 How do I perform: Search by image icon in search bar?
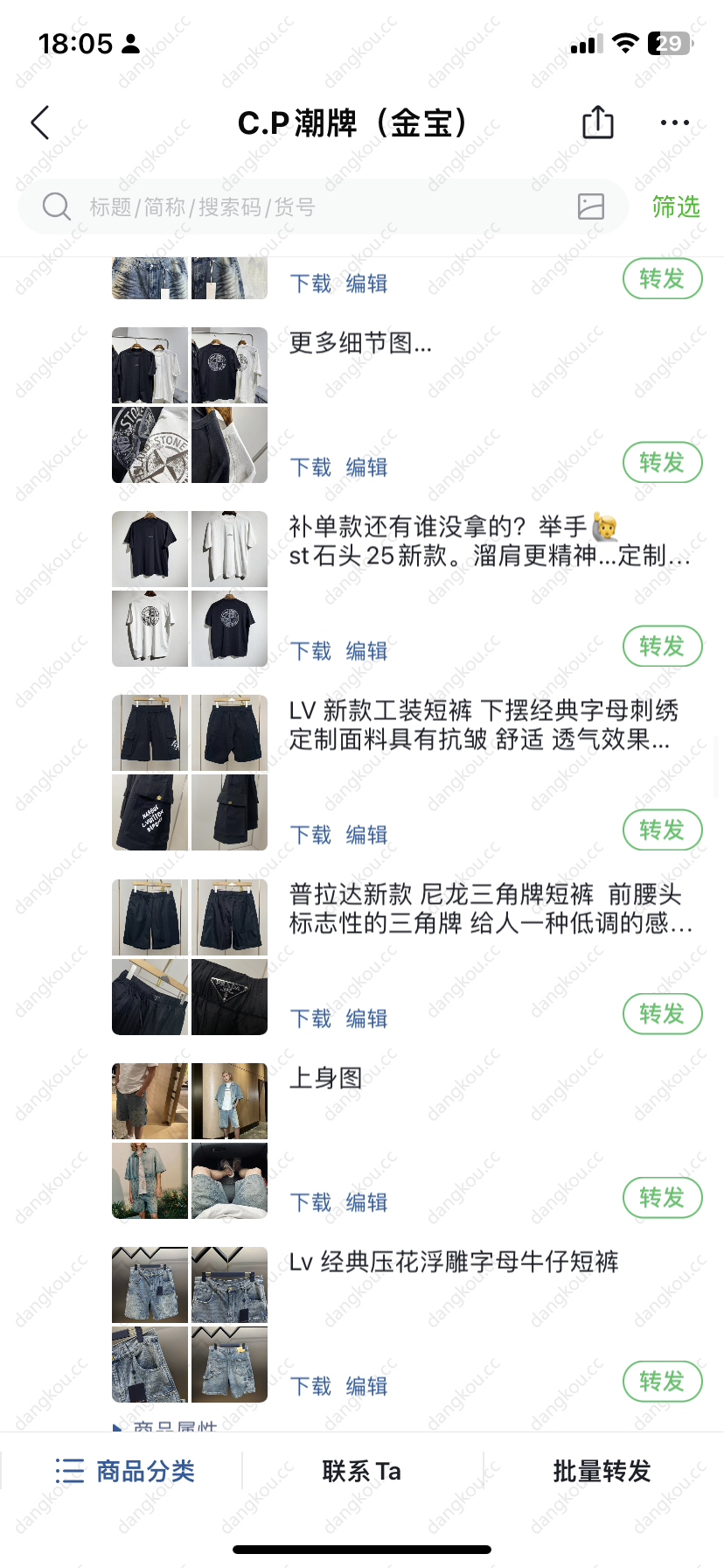tap(591, 206)
